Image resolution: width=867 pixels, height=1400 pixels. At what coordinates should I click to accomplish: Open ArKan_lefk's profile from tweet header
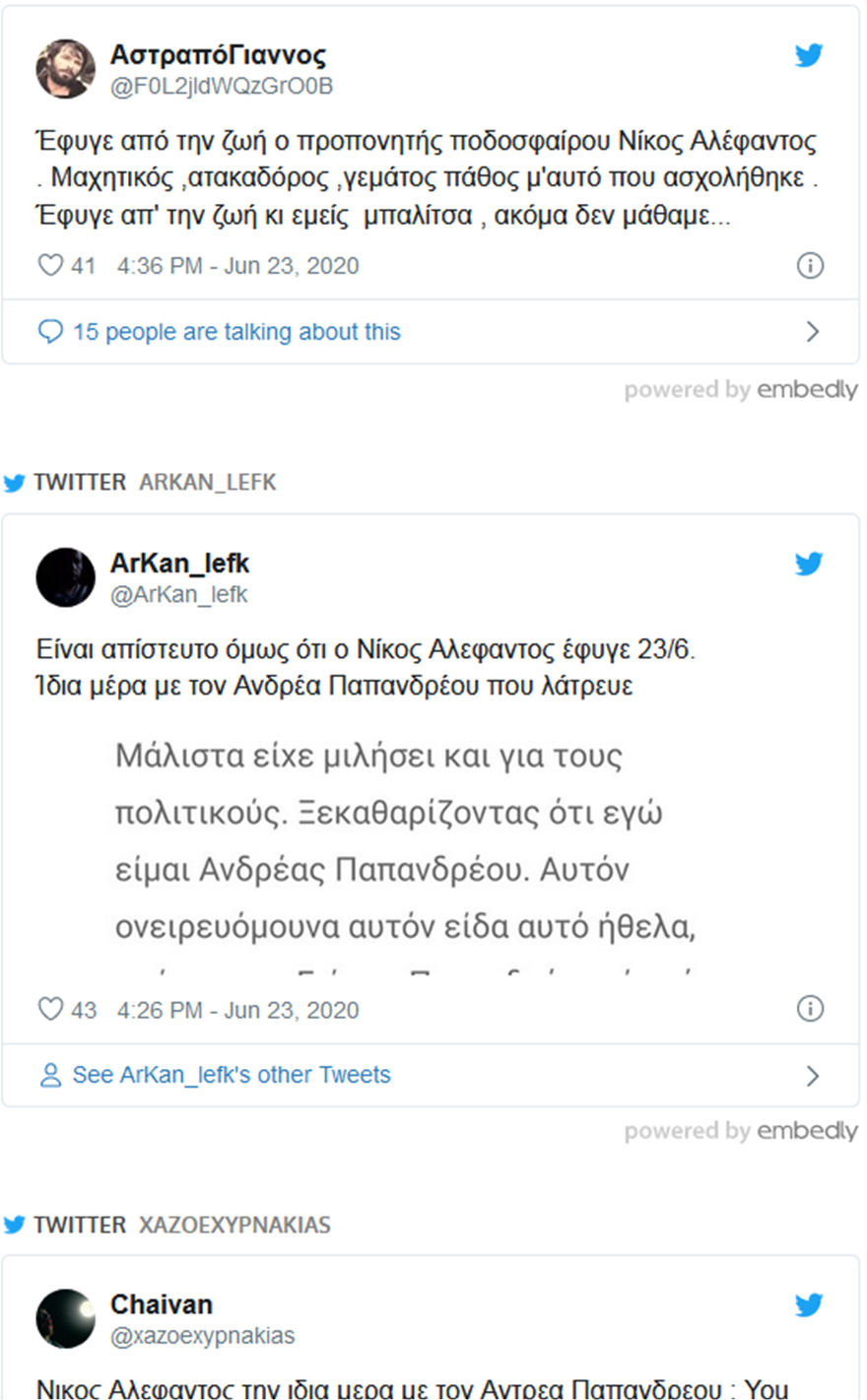[179, 564]
